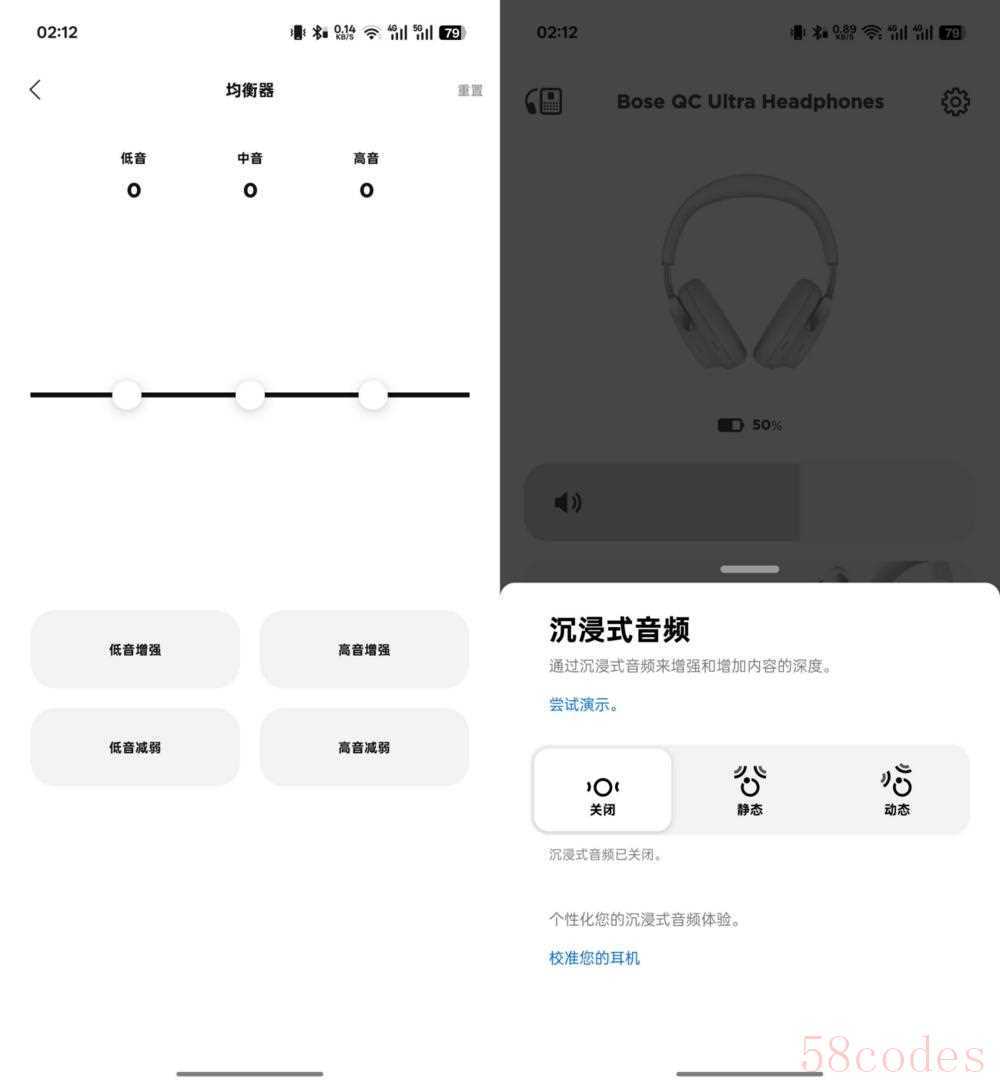This screenshot has width=1000, height=1085.
Task: Switch immersive audio to 动态
Action: coord(897,790)
